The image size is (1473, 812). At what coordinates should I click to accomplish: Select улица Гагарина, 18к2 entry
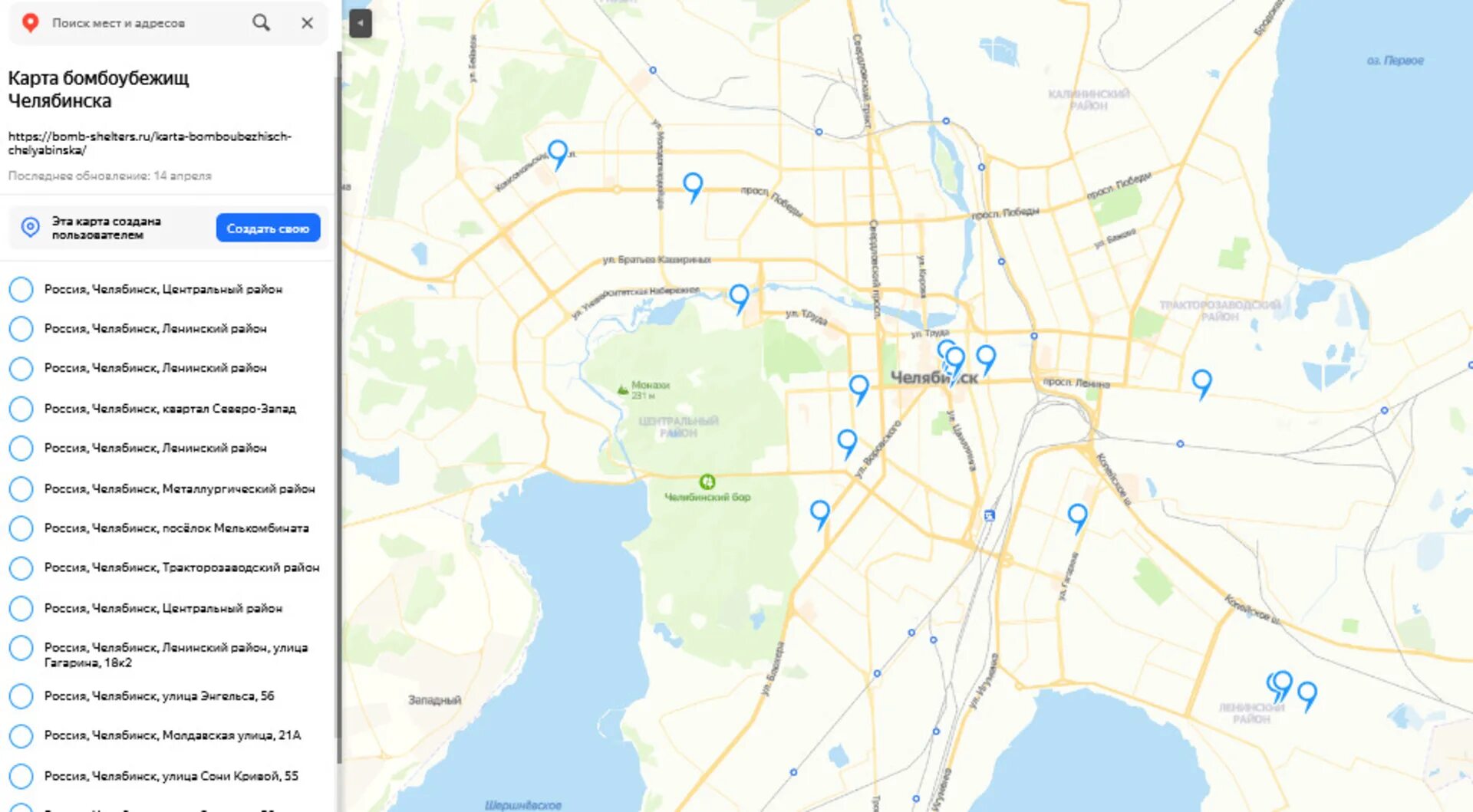tap(176, 655)
